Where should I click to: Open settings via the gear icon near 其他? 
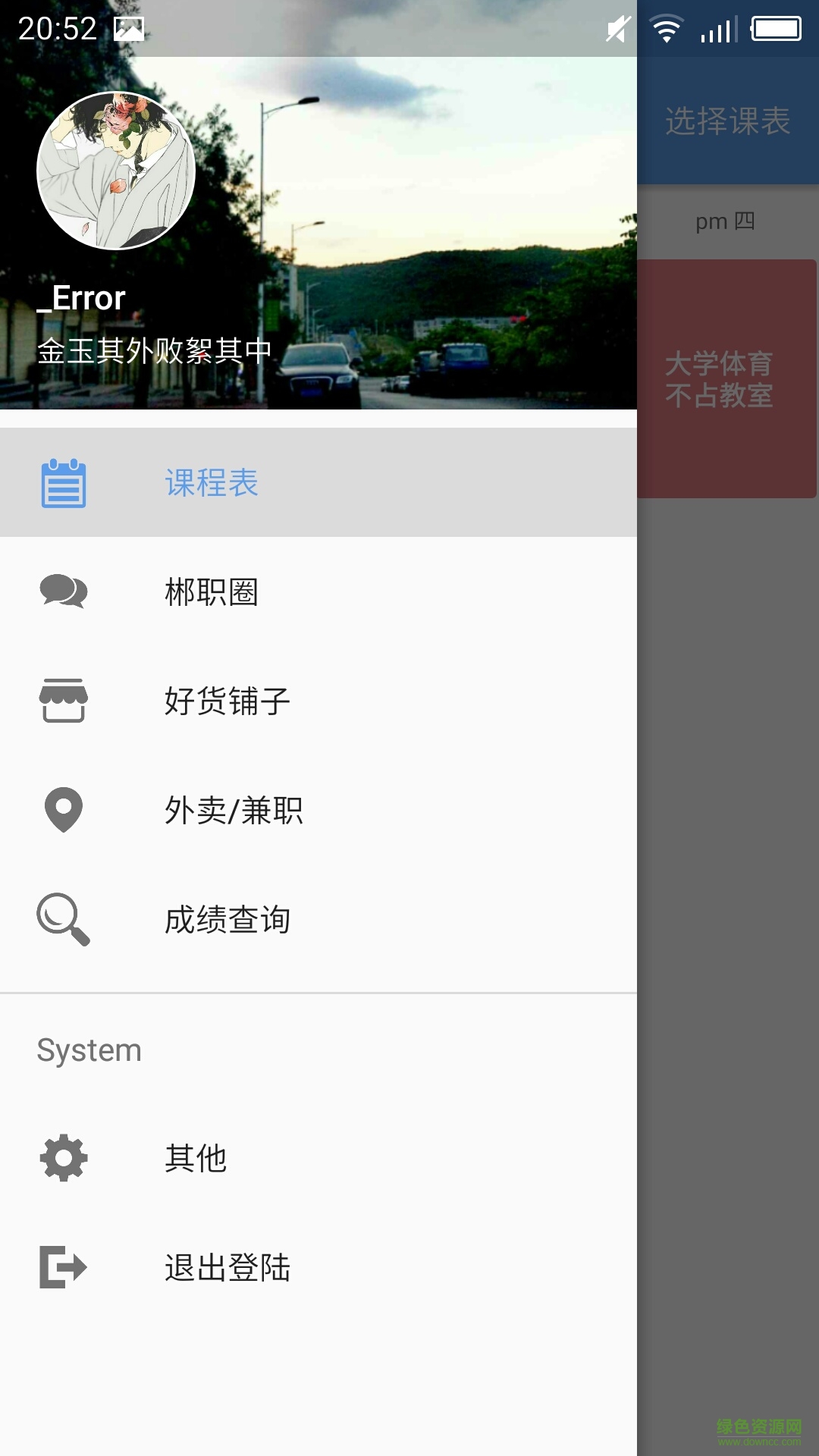(x=64, y=1158)
